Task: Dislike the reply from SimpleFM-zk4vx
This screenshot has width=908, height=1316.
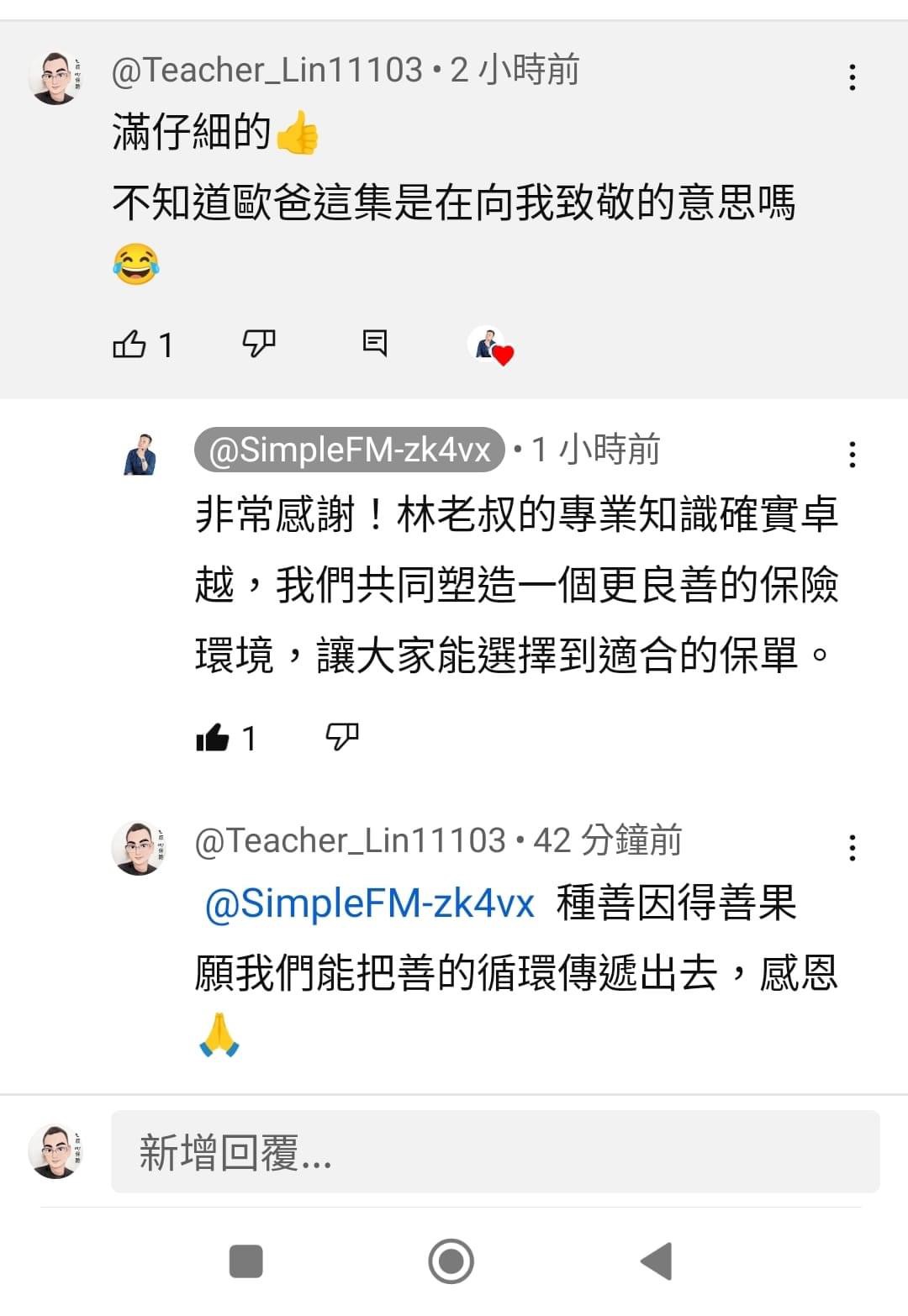Action: pyautogui.click(x=341, y=737)
